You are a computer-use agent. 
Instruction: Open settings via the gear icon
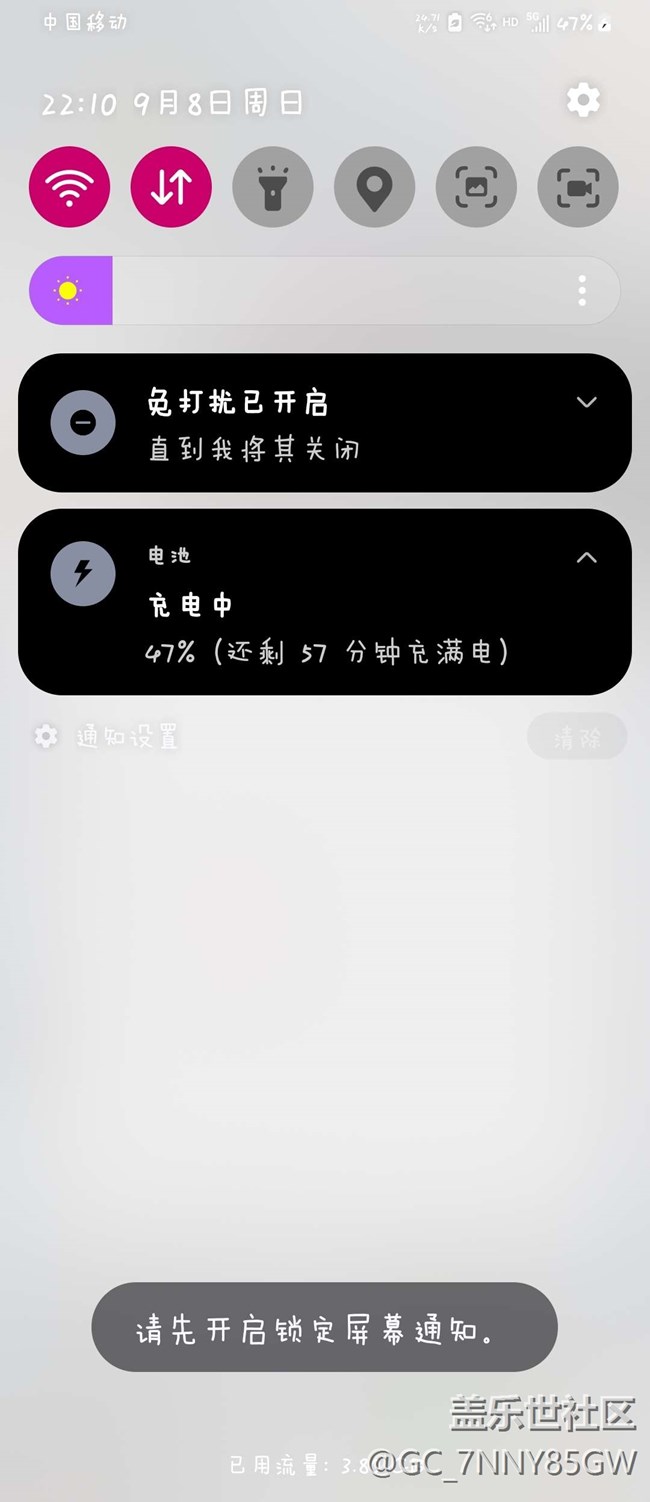pos(583,100)
